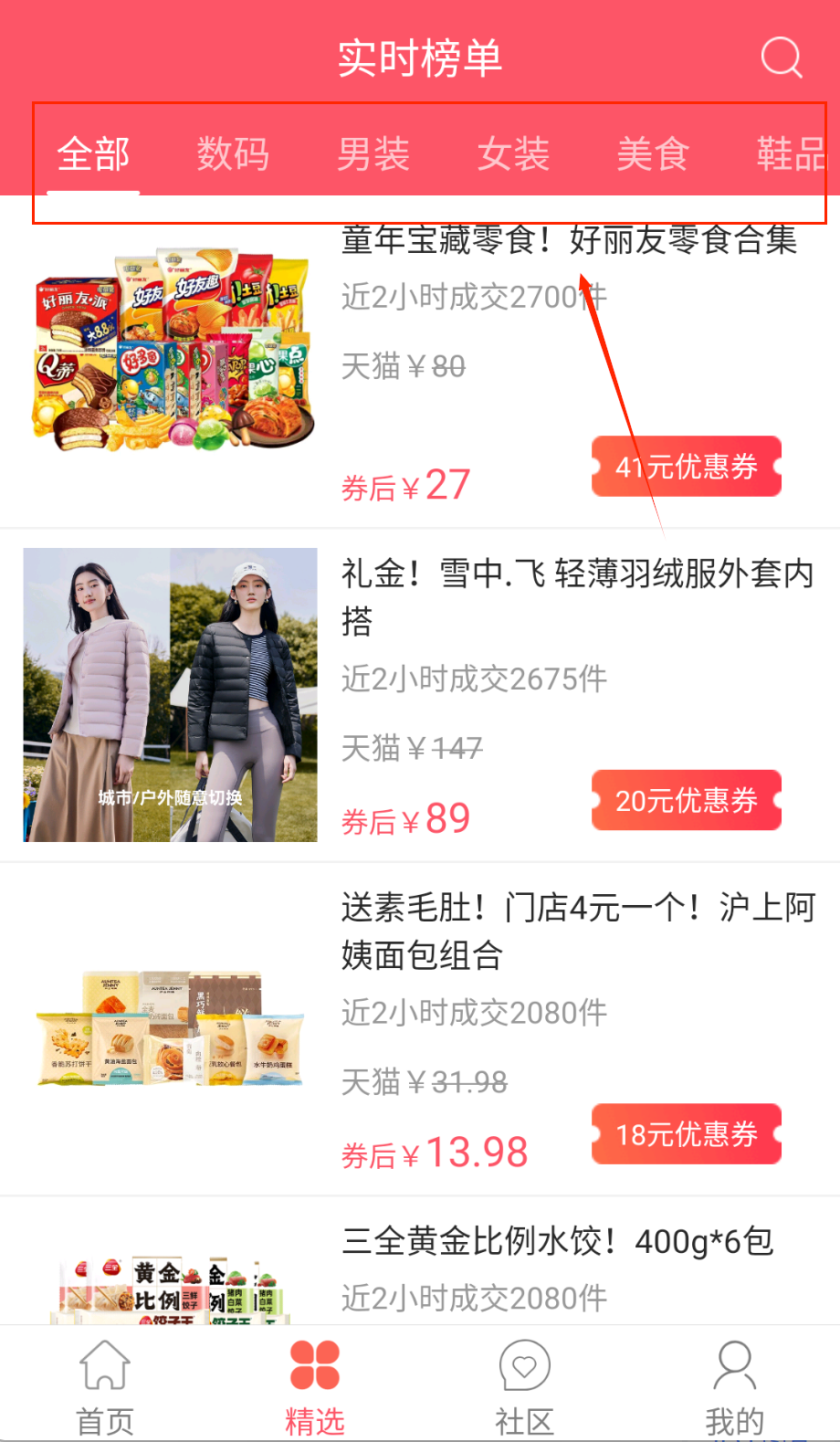Switch to the 数码 tab
The height and width of the screenshot is (1442, 840).
pos(233,153)
